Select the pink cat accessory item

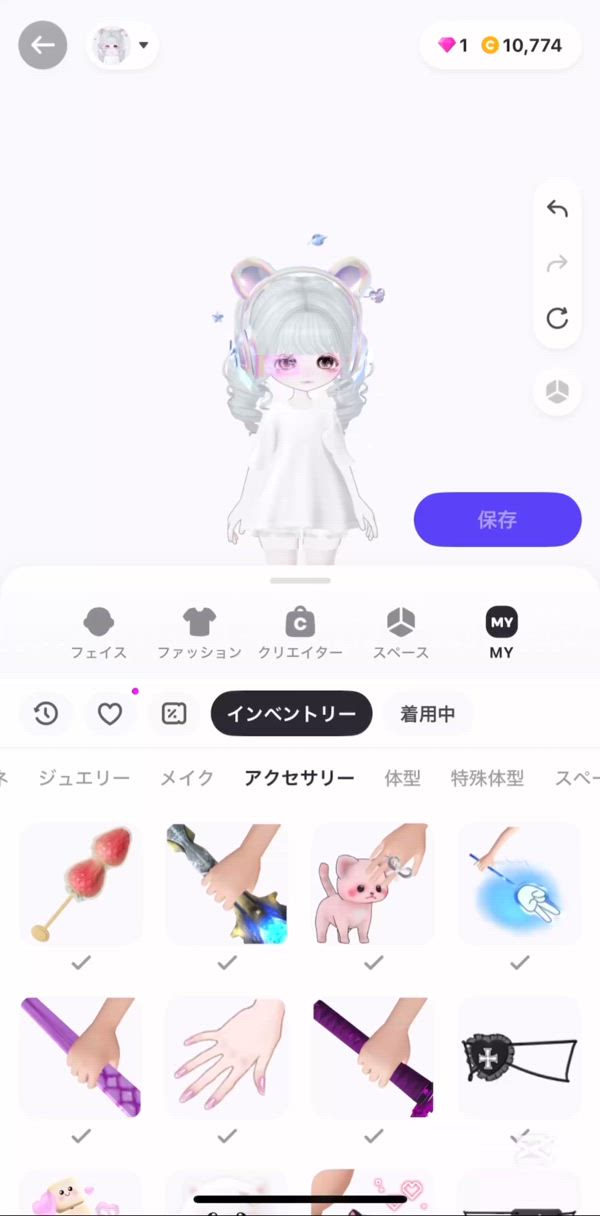tap(373, 884)
